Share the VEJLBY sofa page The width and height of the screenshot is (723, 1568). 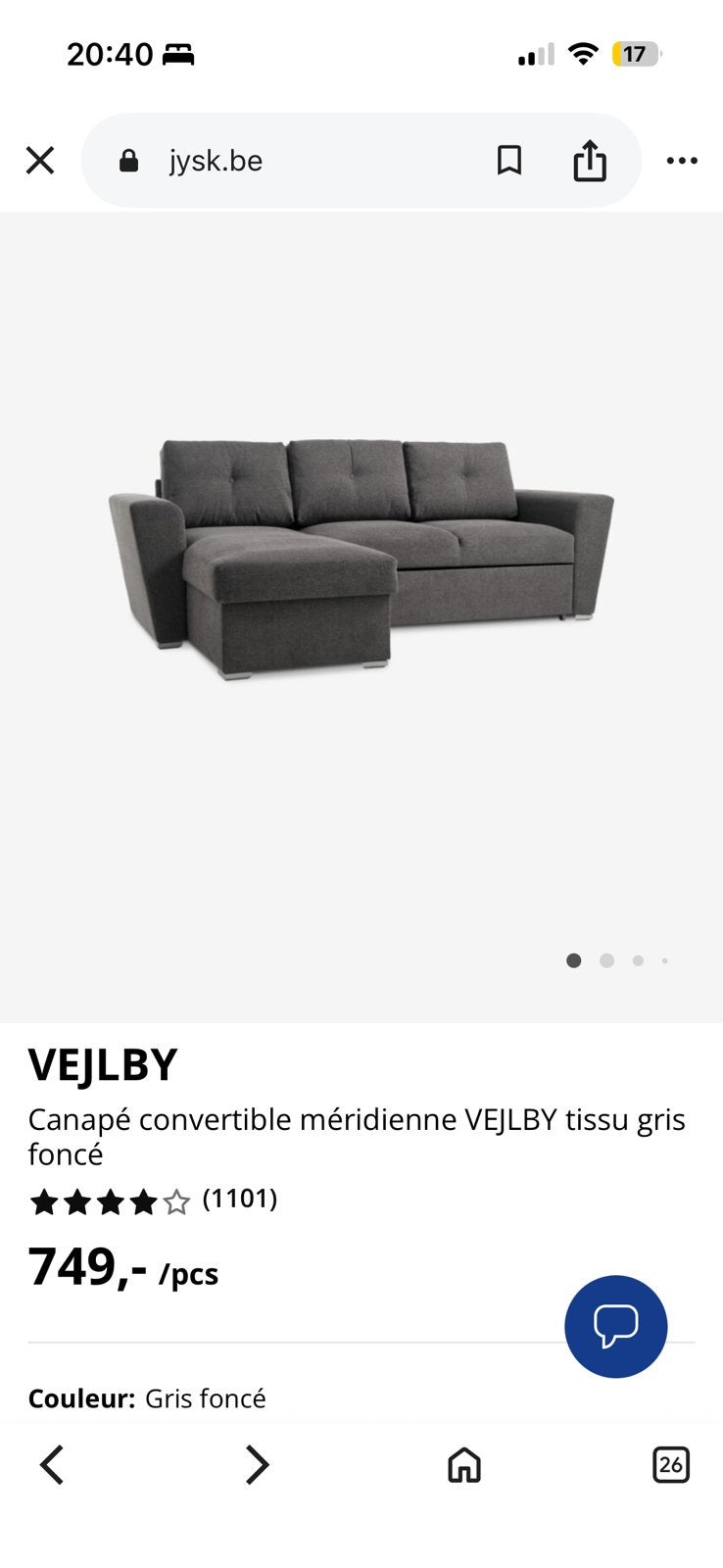[x=590, y=160]
